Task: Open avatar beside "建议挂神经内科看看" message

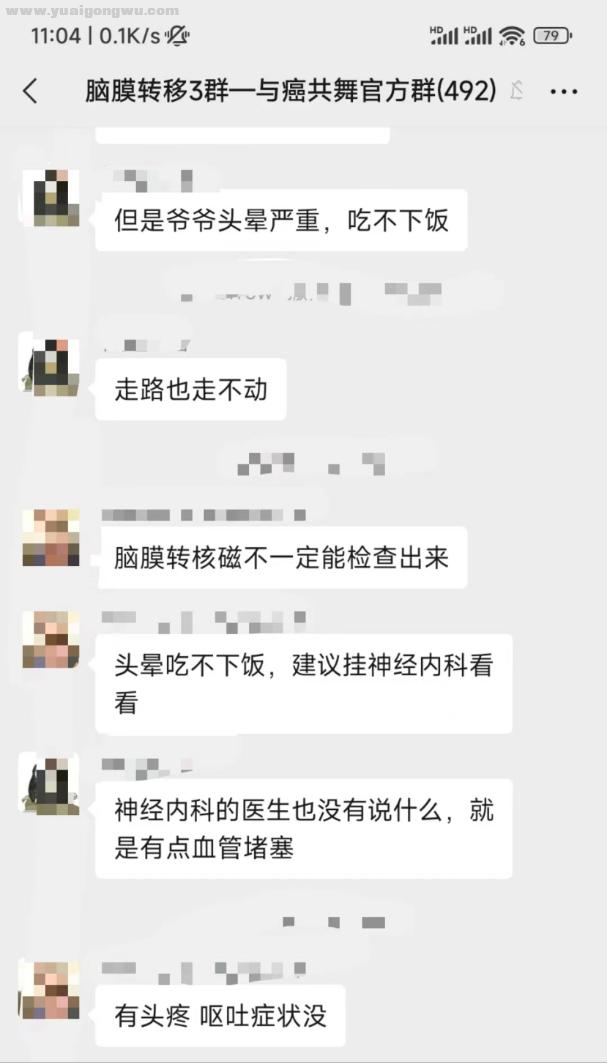Action: (x=50, y=640)
